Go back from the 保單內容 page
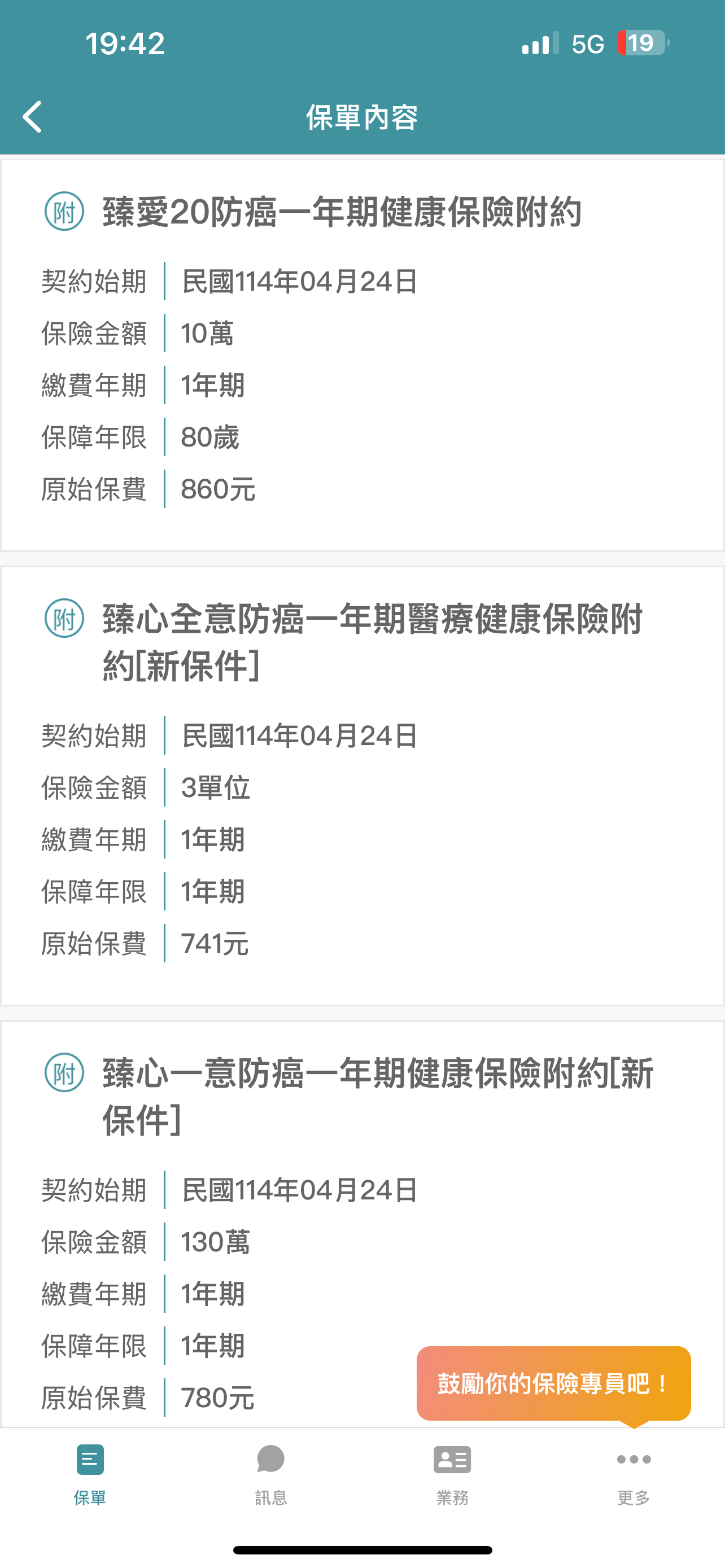The image size is (725, 1568). pyautogui.click(x=33, y=117)
